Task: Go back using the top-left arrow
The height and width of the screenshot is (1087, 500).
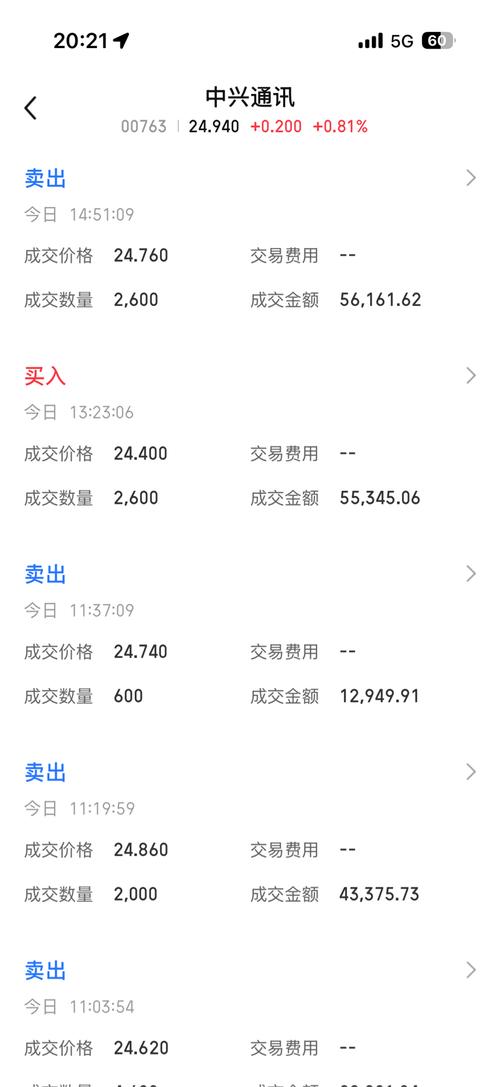Action: point(30,108)
